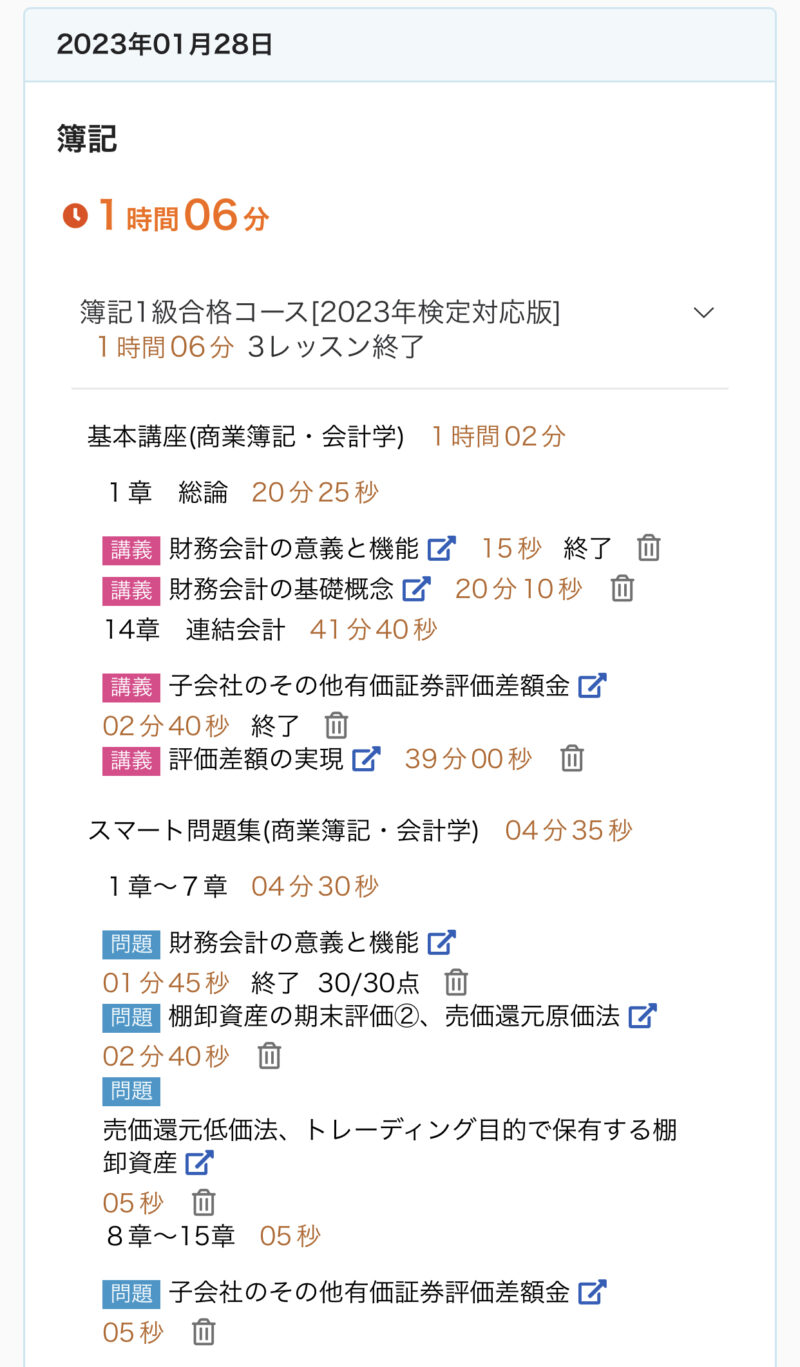Delete the 財務会計の意義と機能 lecture record
This screenshot has width=800, height=1367.
649,548
